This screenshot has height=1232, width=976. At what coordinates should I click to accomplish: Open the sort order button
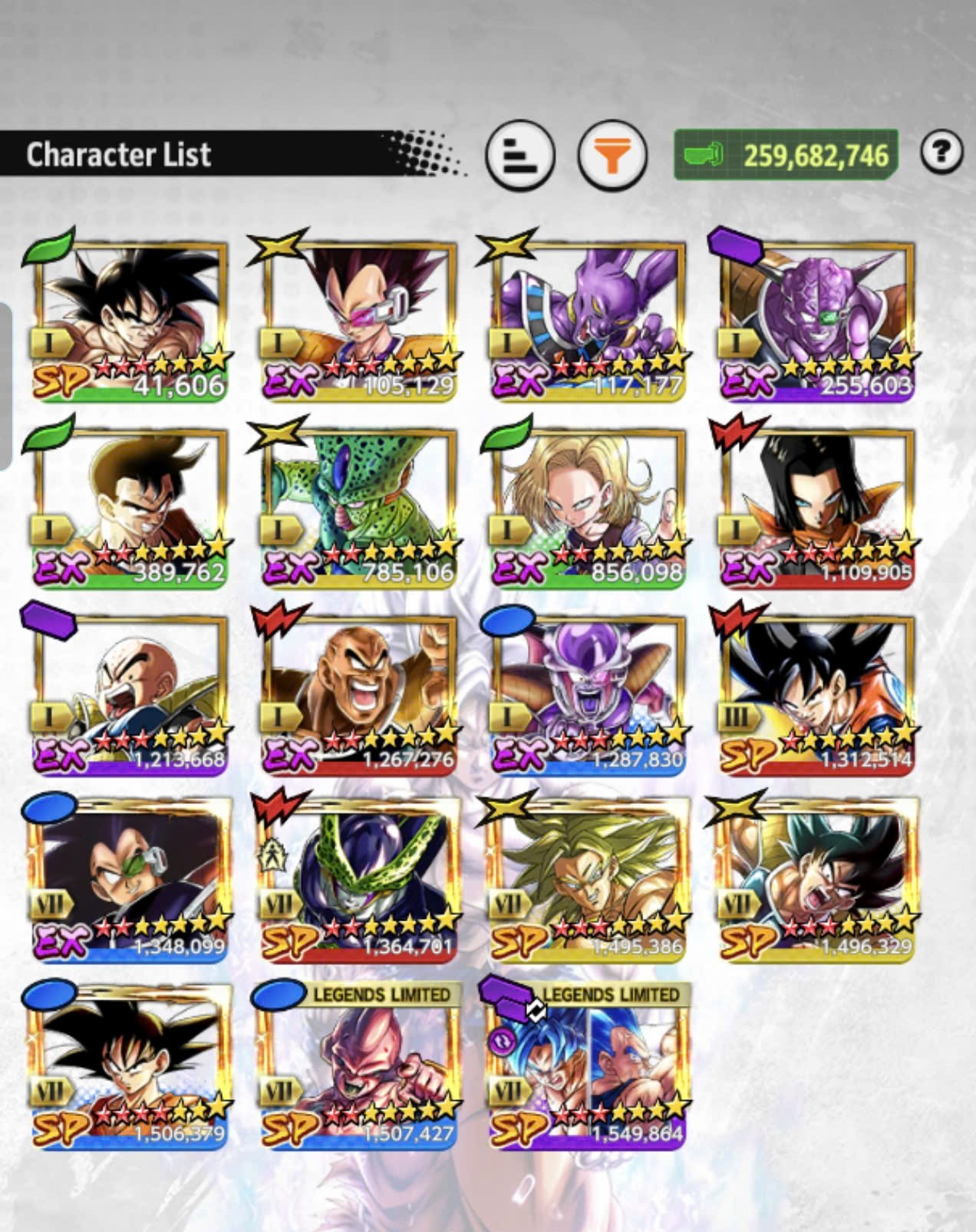(x=519, y=155)
